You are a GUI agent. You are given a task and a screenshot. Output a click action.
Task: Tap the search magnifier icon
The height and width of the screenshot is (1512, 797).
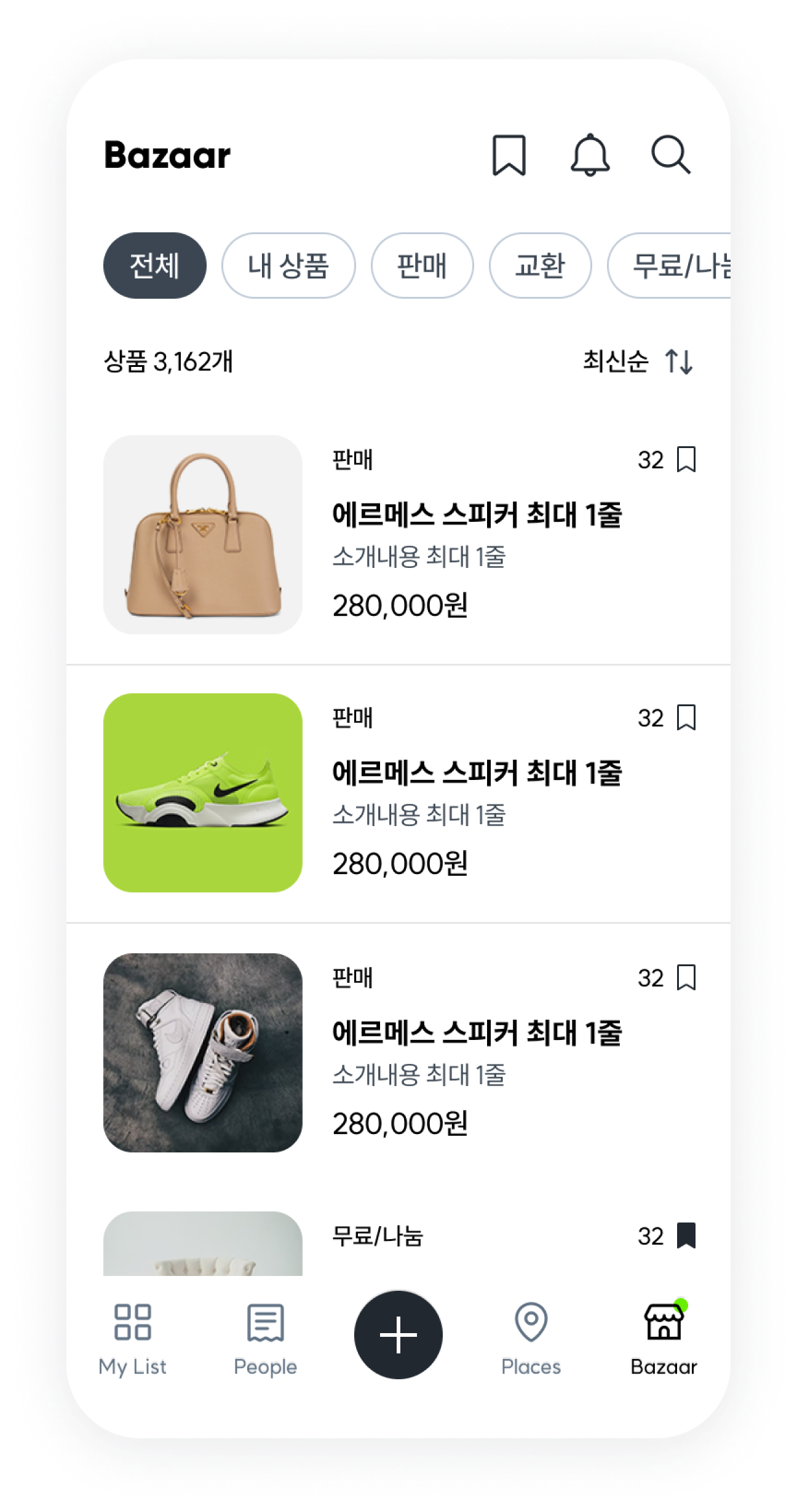[x=670, y=157]
